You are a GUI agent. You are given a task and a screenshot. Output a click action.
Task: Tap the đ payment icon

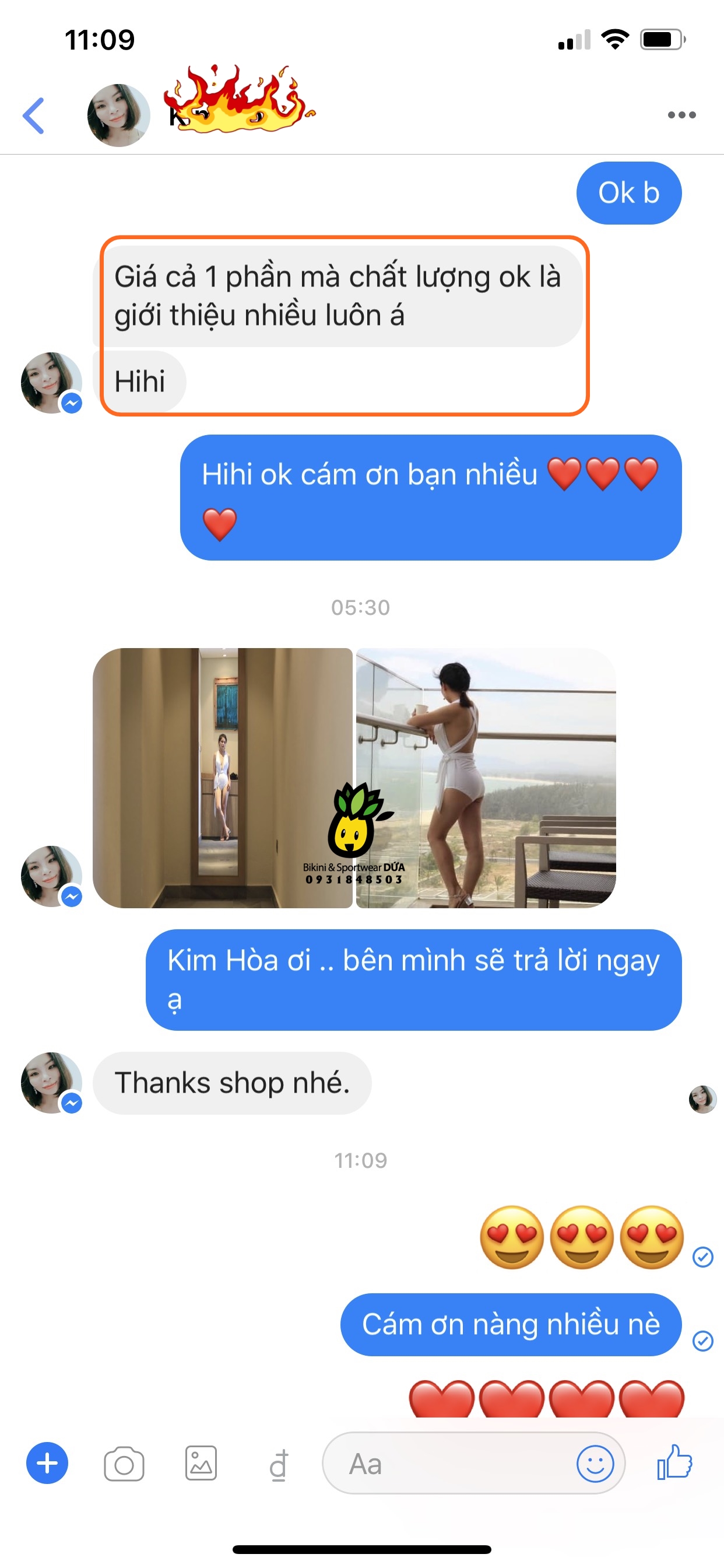click(x=278, y=1465)
